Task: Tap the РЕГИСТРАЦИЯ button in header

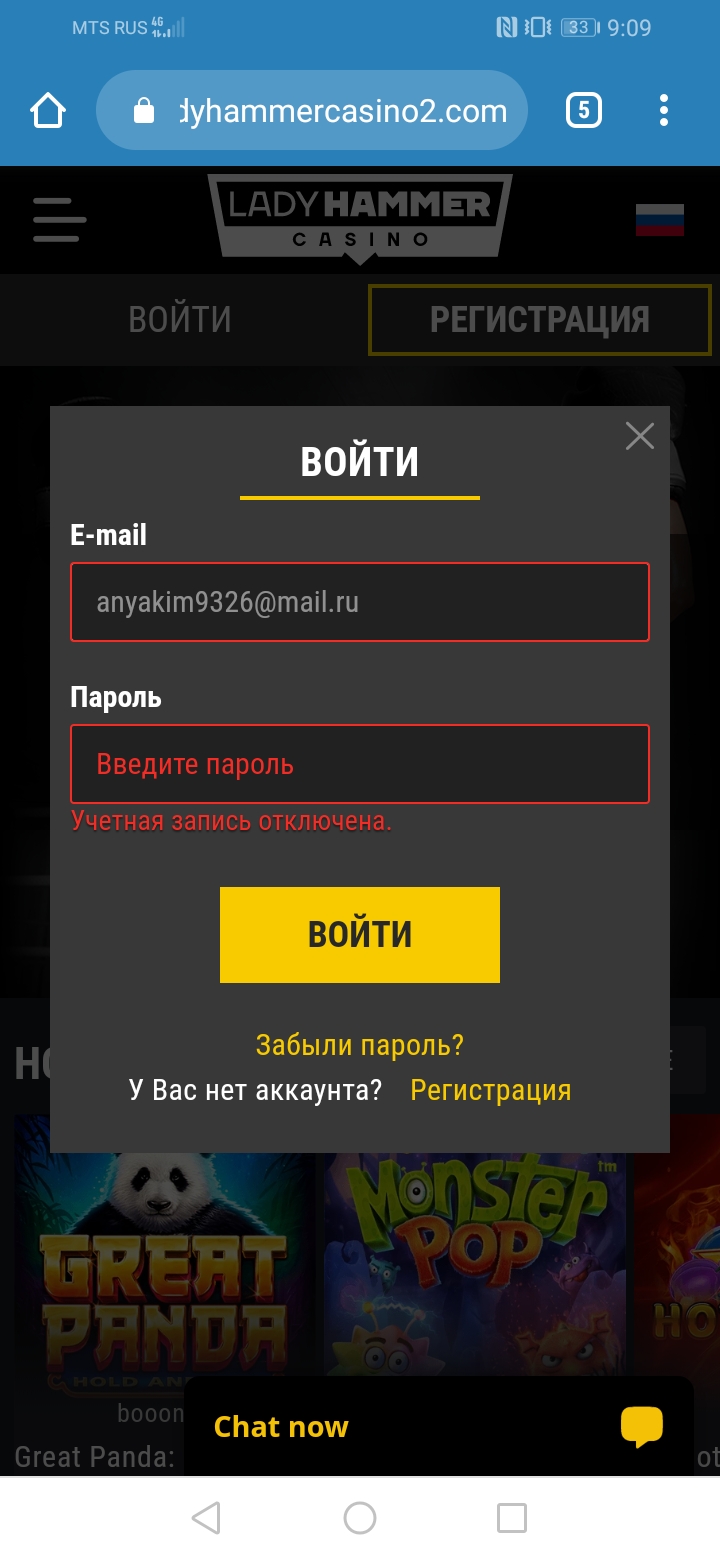Action: [x=540, y=320]
